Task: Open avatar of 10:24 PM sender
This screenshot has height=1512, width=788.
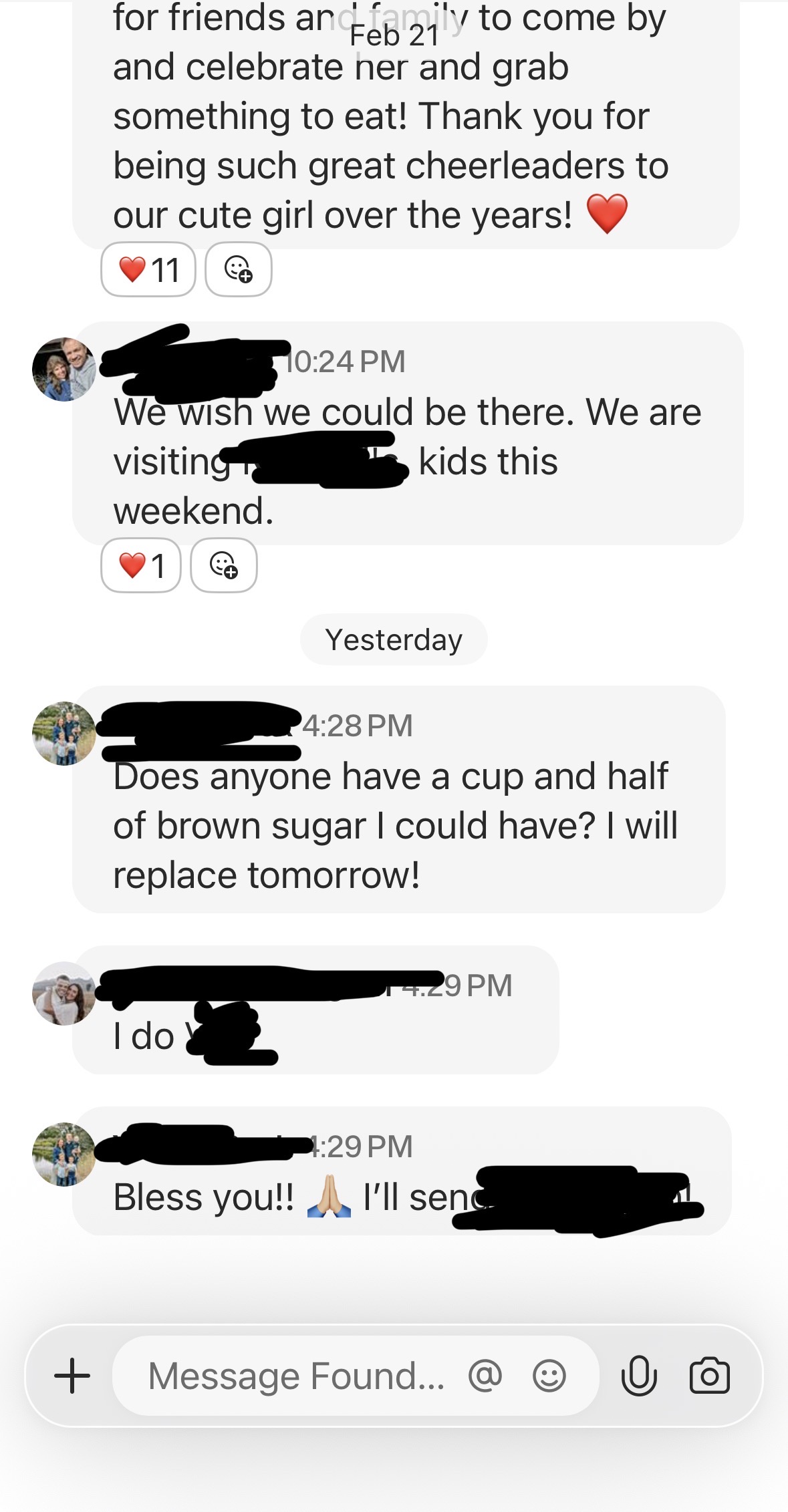Action: (64, 369)
